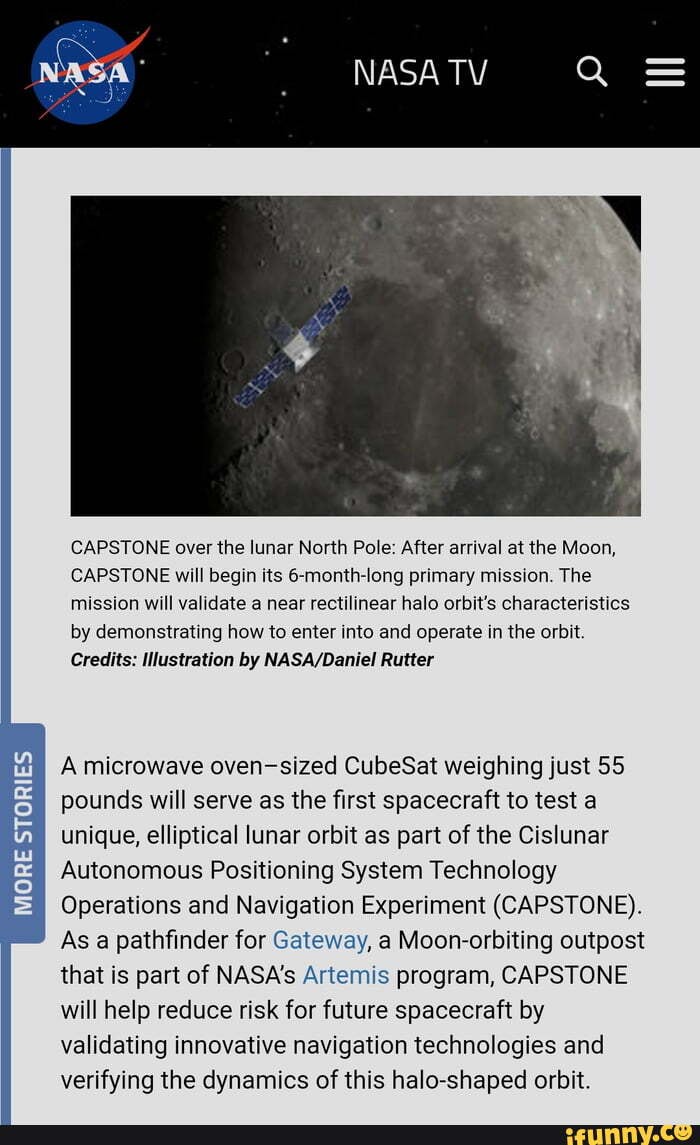Follow the Artemis link
This screenshot has height=1145, width=700.
(x=346, y=975)
